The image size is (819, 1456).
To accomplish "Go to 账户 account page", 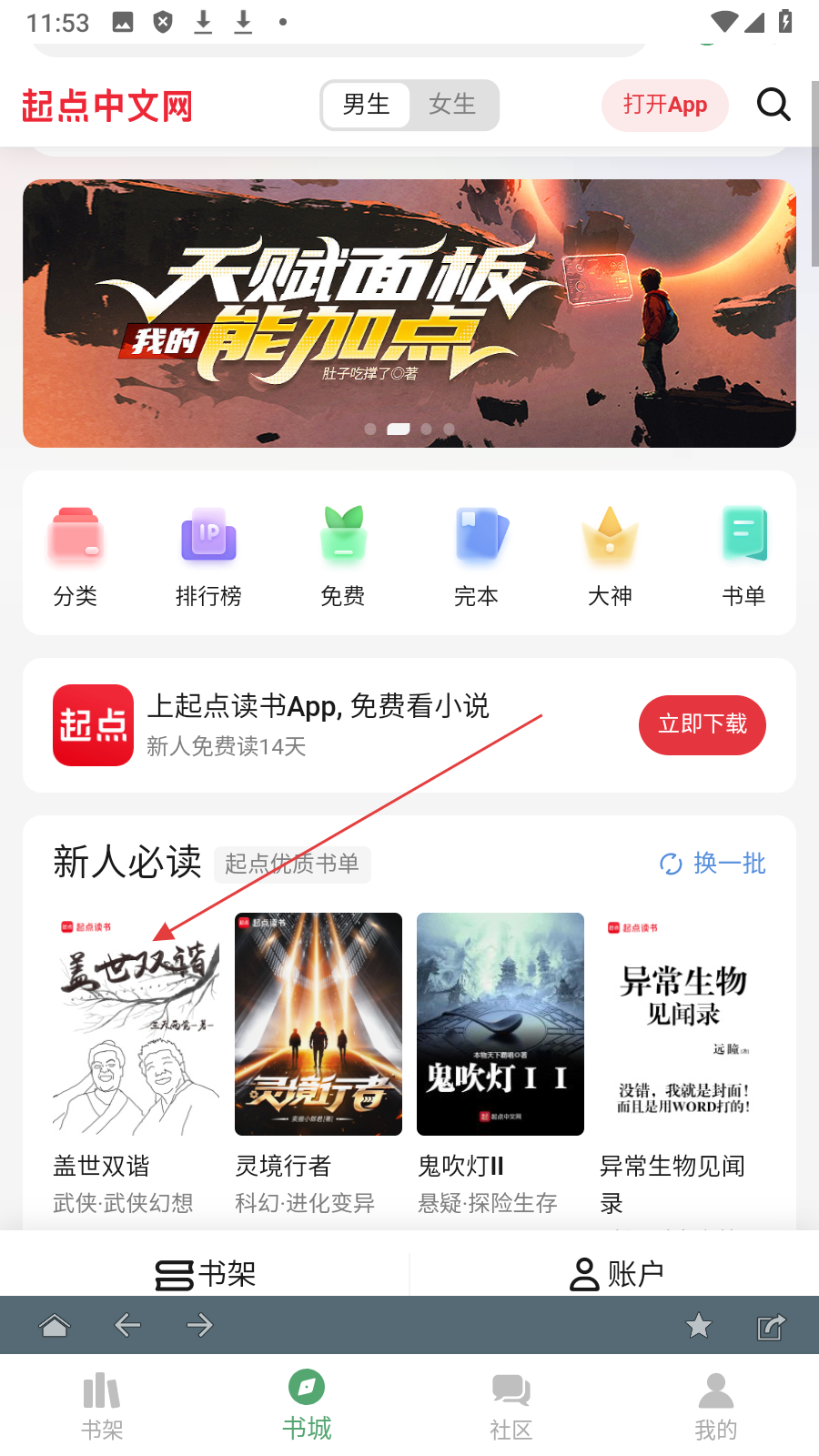I will [616, 1273].
